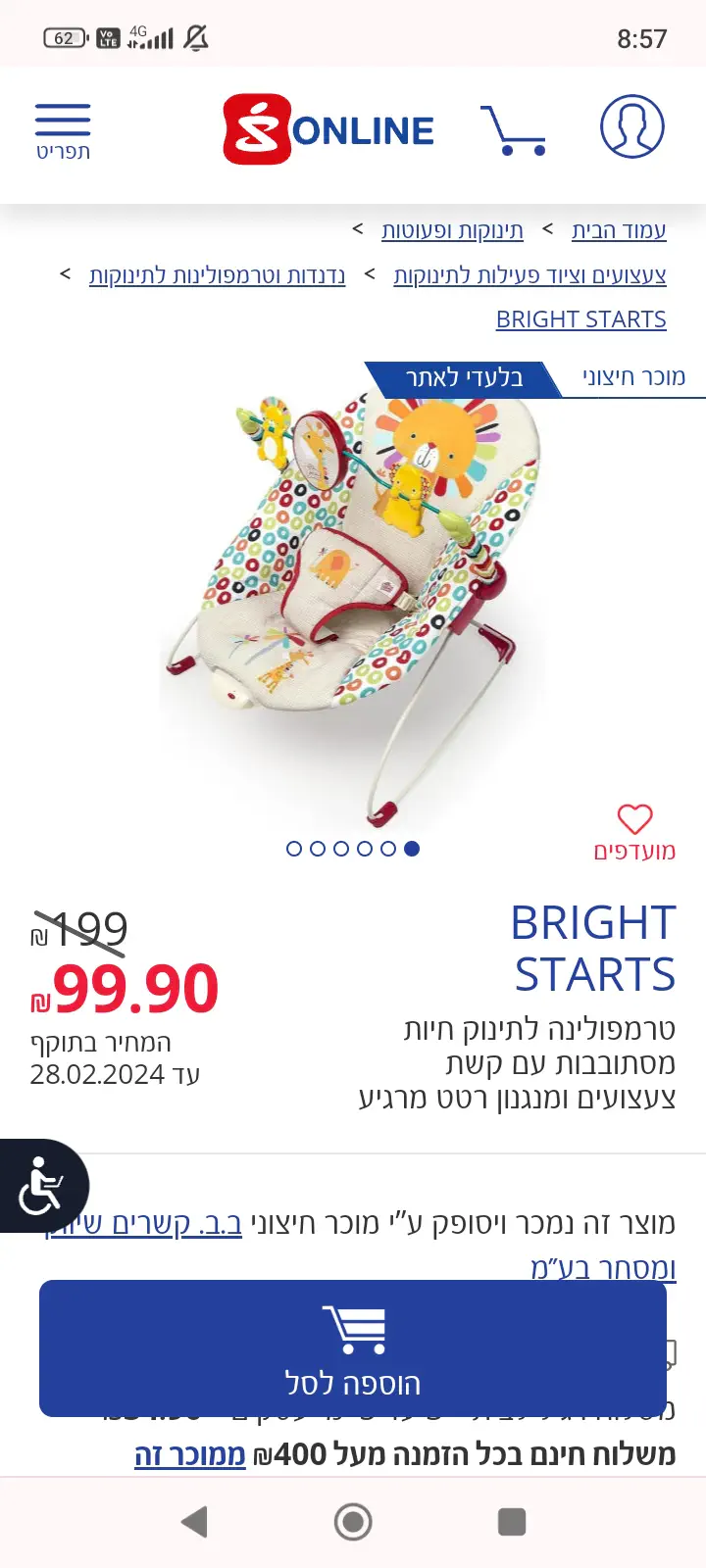Open the user account profile
706x1568 pixels.
point(631,127)
